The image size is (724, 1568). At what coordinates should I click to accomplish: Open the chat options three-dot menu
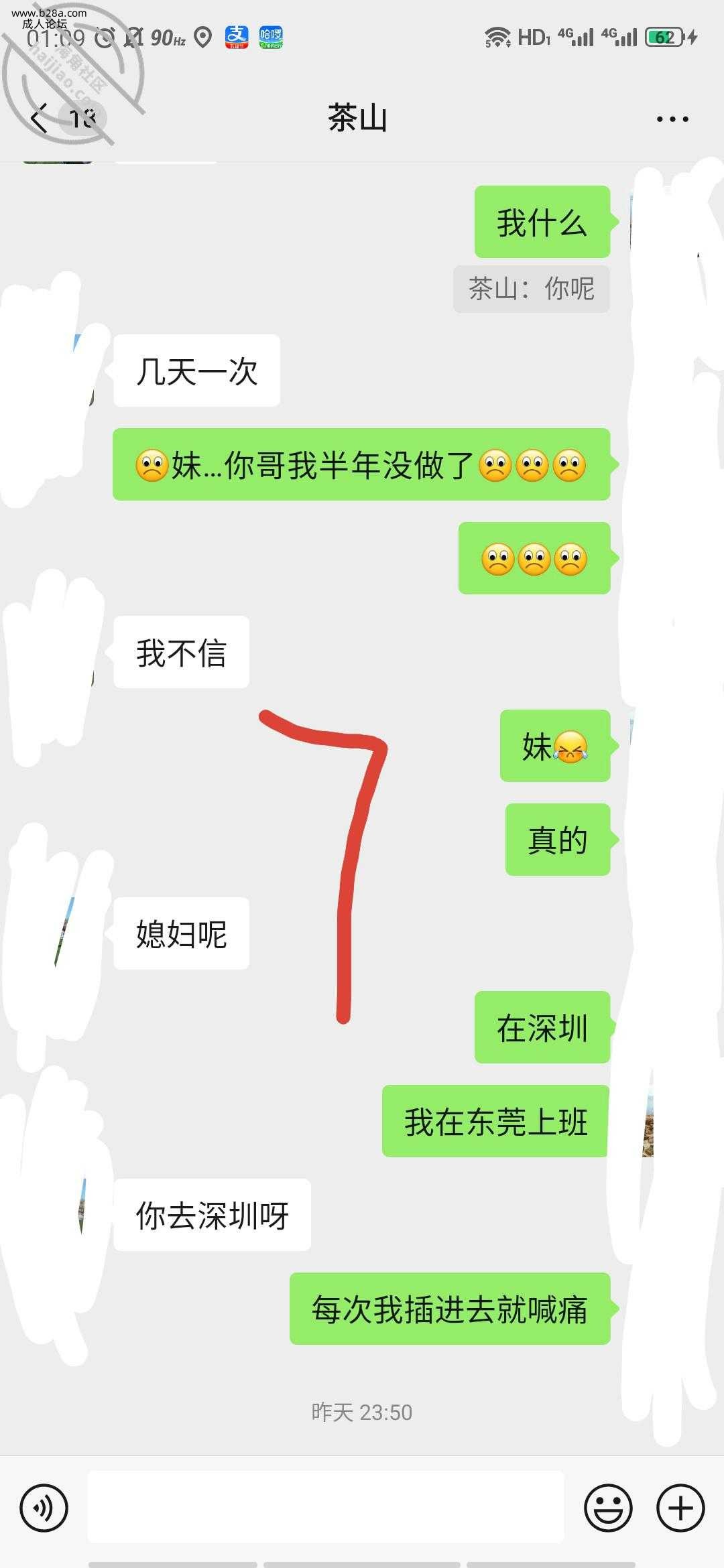pos(672,119)
